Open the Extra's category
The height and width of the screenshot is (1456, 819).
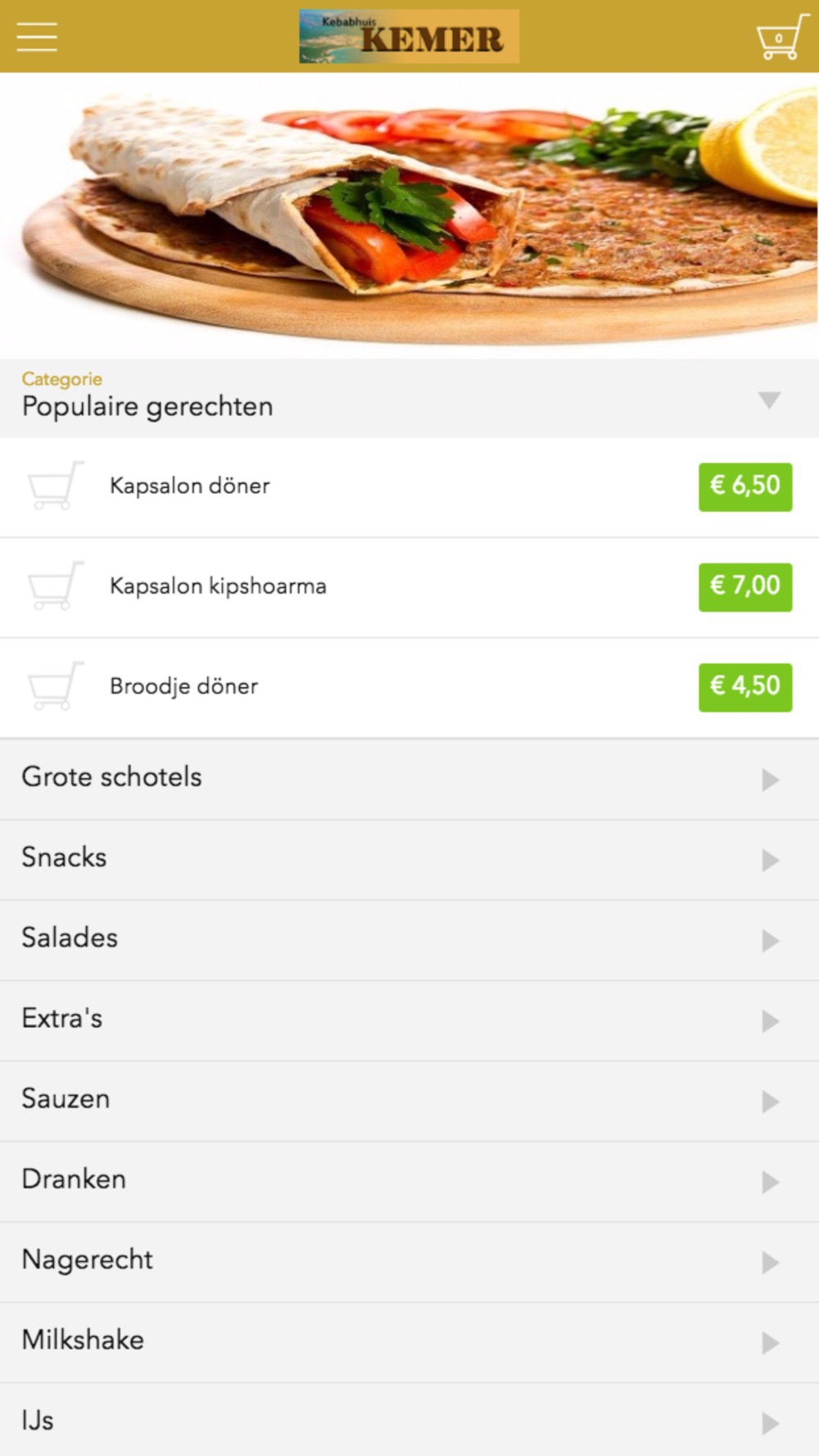[409, 1019]
